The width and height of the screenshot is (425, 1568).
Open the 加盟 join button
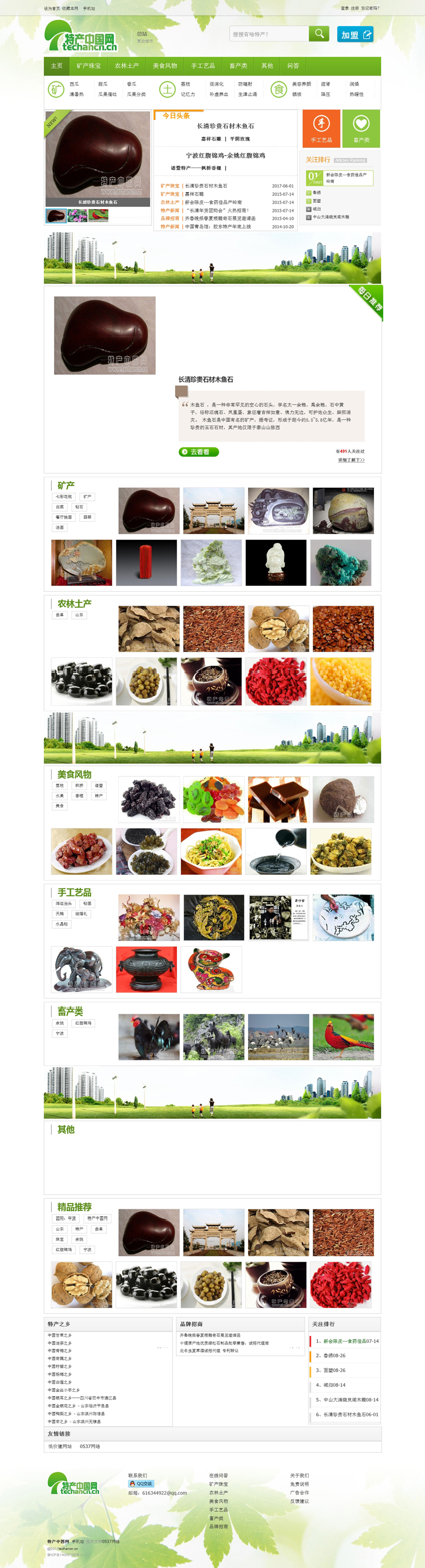[355, 34]
